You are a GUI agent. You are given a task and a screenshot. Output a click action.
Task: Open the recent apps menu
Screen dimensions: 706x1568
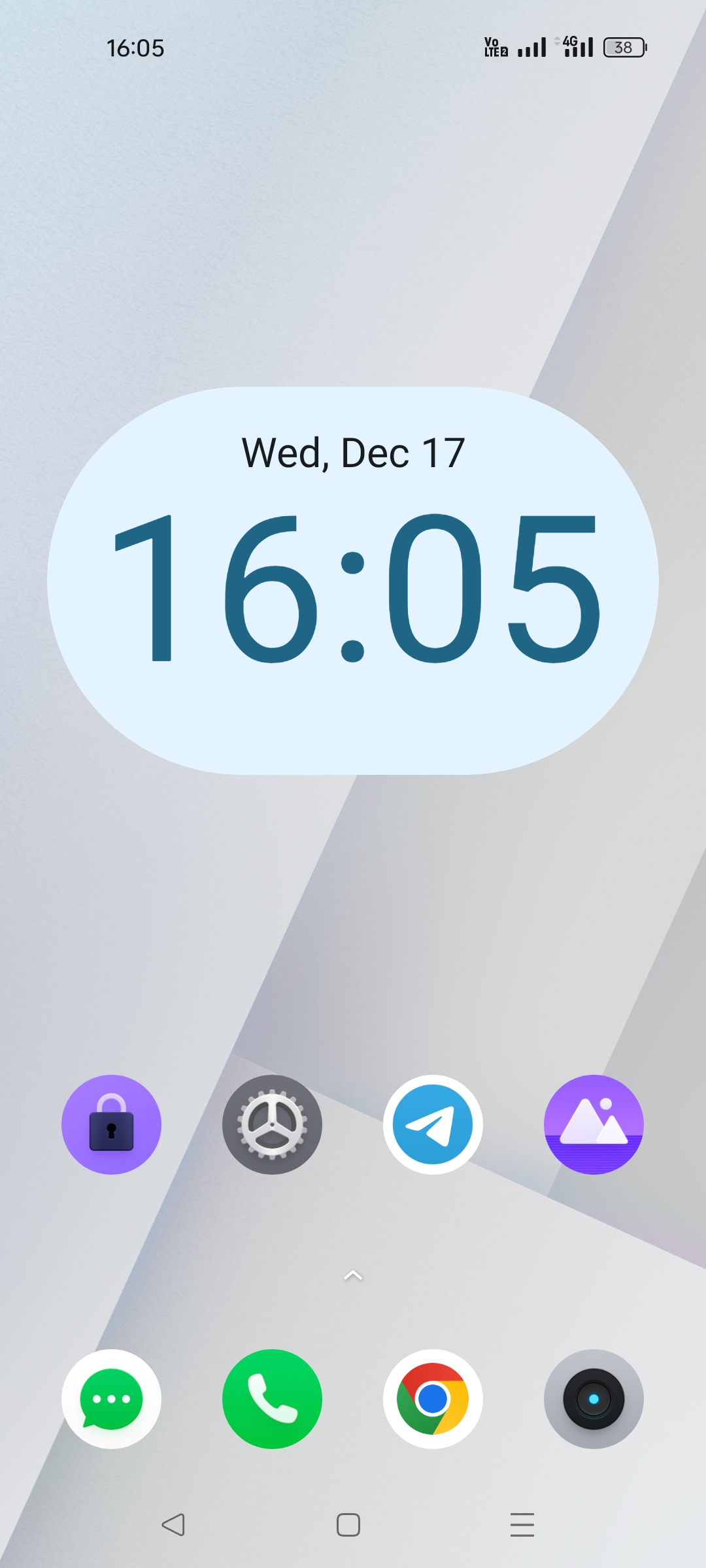pyautogui.click(x=522, y=1525)
